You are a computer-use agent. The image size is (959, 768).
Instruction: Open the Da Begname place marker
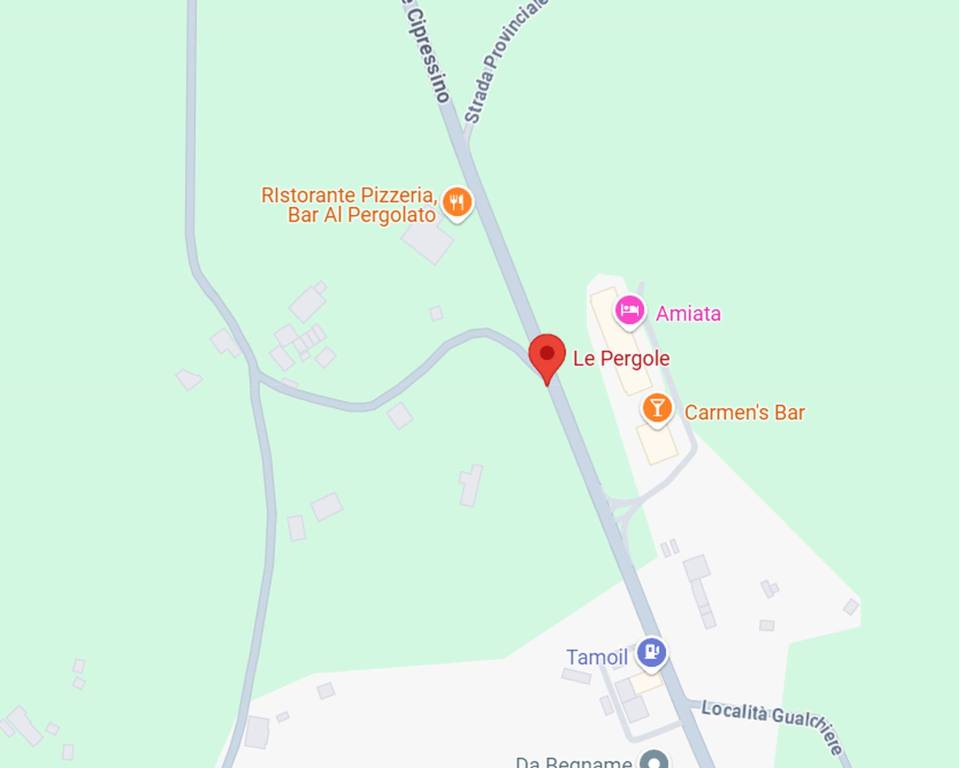654,760
